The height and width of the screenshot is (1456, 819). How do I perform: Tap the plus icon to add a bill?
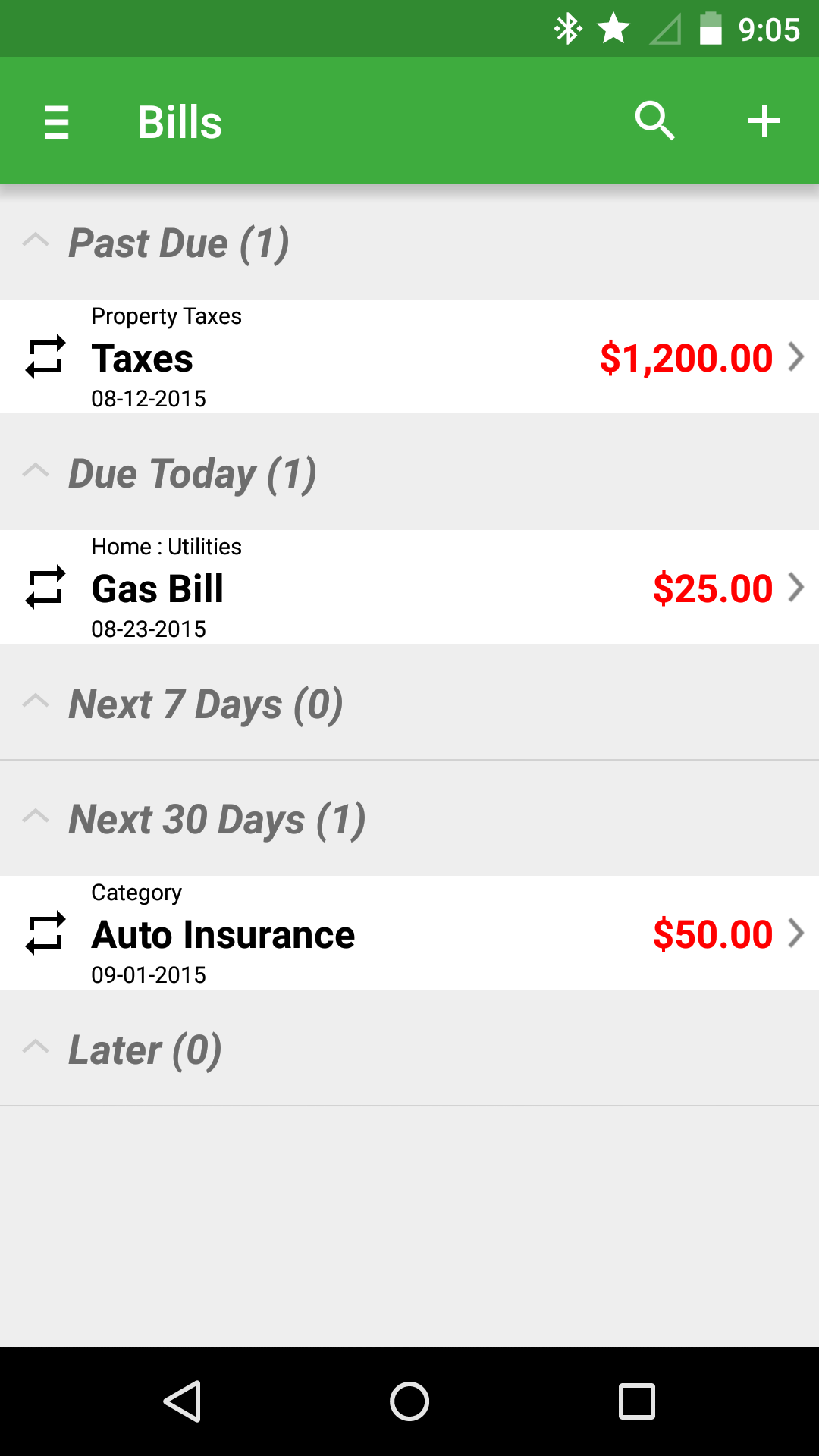[x=764, y=121]
